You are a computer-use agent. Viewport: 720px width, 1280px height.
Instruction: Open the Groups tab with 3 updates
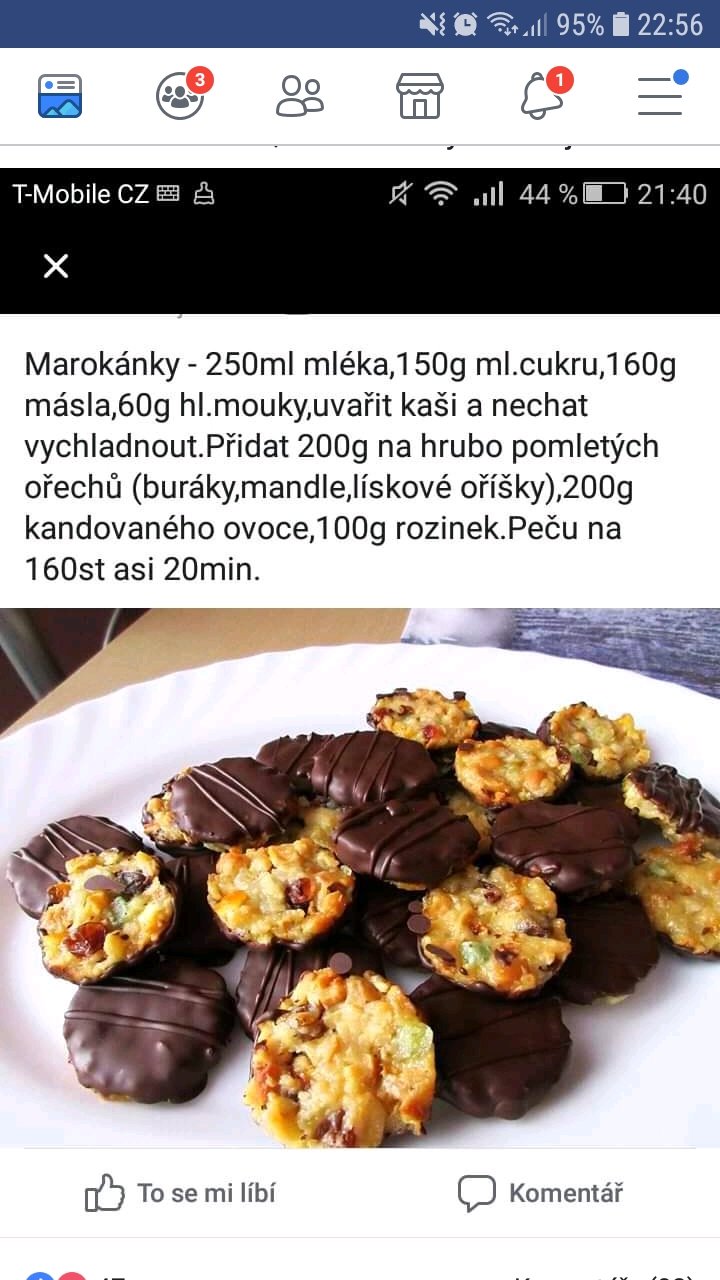tap(180, 96)
